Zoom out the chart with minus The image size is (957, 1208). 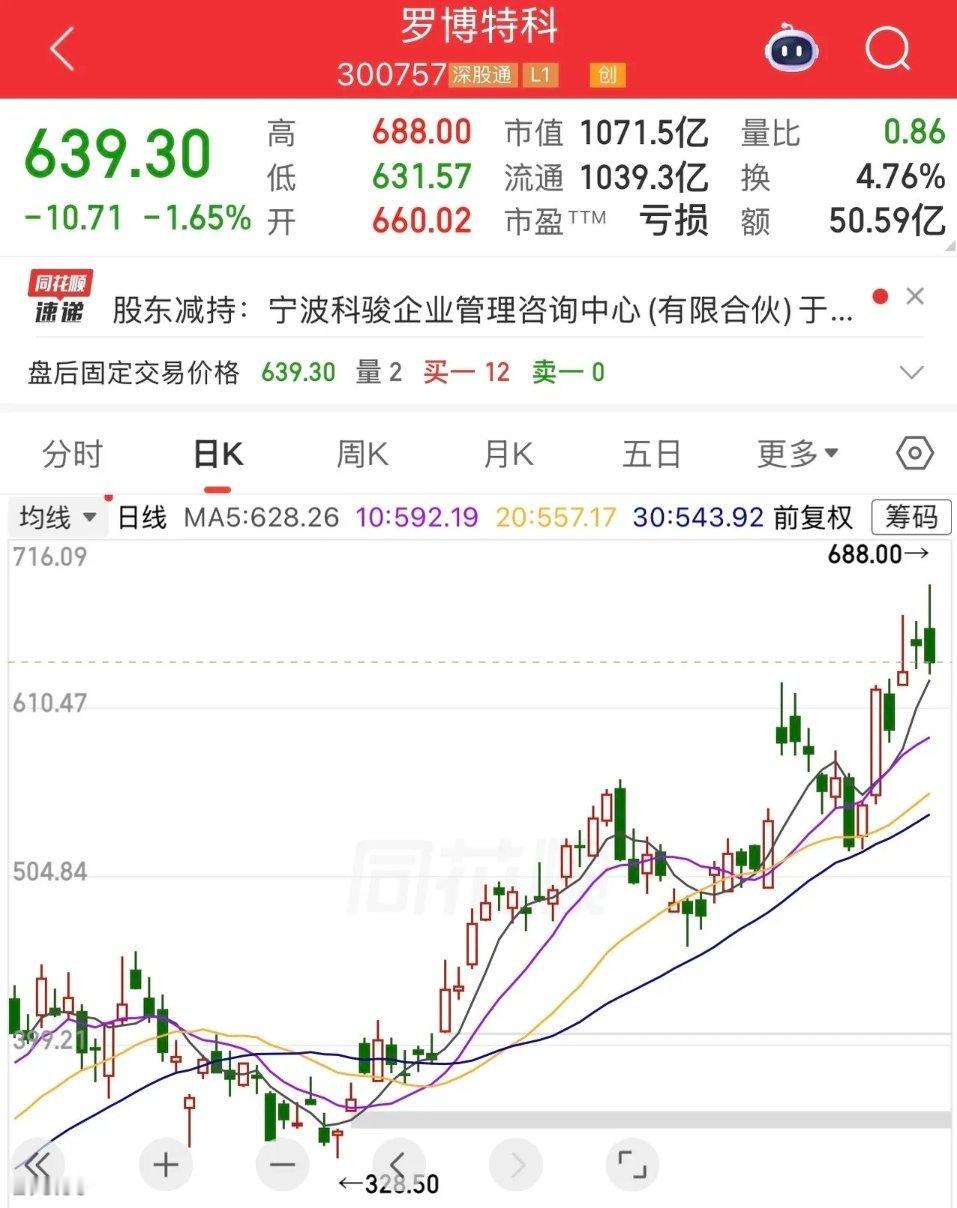(282, 1164)
